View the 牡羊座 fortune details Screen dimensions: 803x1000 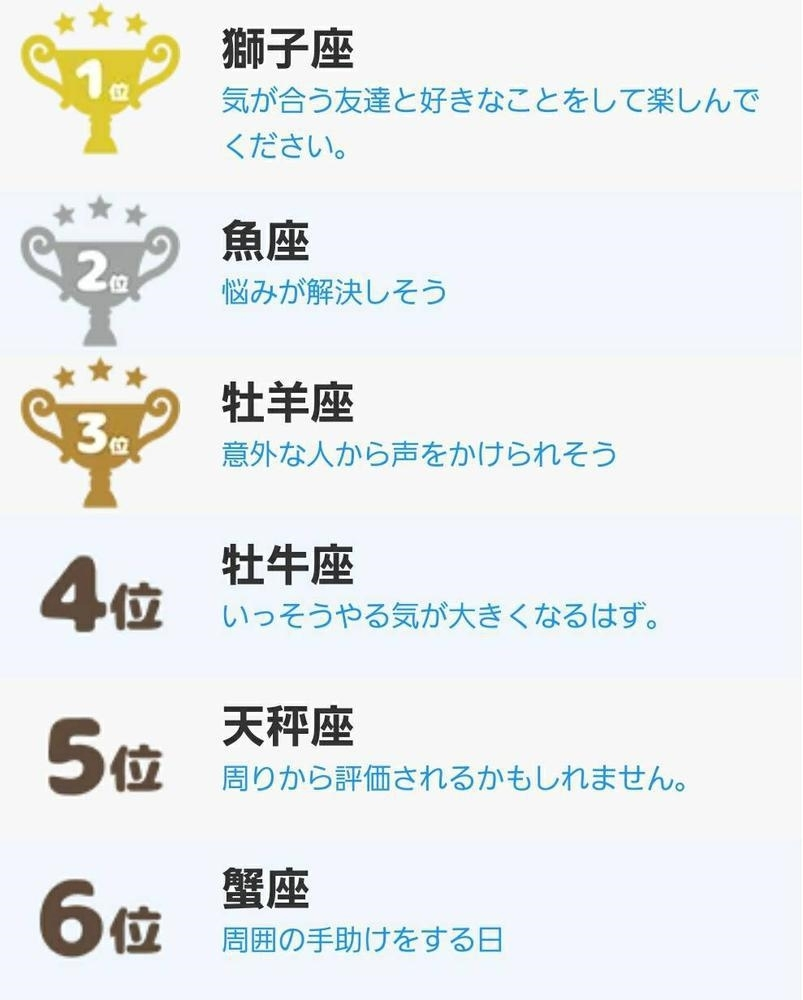tap(400, 432)
